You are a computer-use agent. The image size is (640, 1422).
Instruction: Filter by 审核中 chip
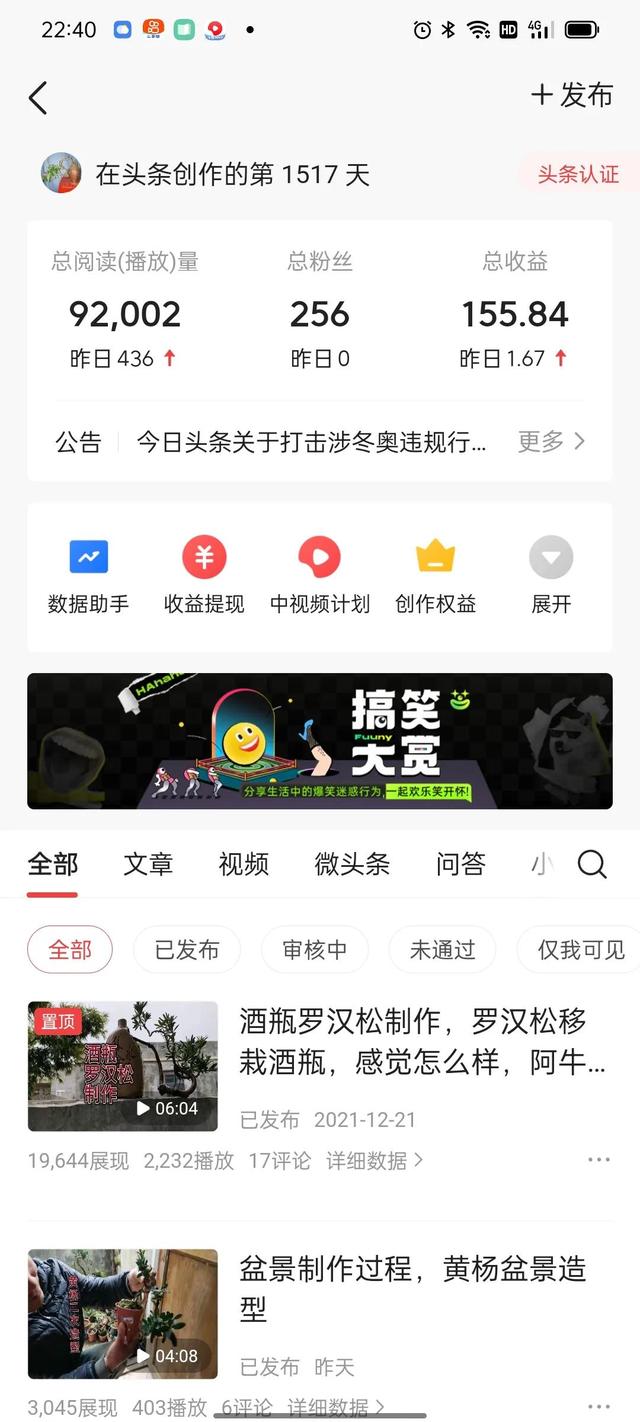[x=314, y=950]
